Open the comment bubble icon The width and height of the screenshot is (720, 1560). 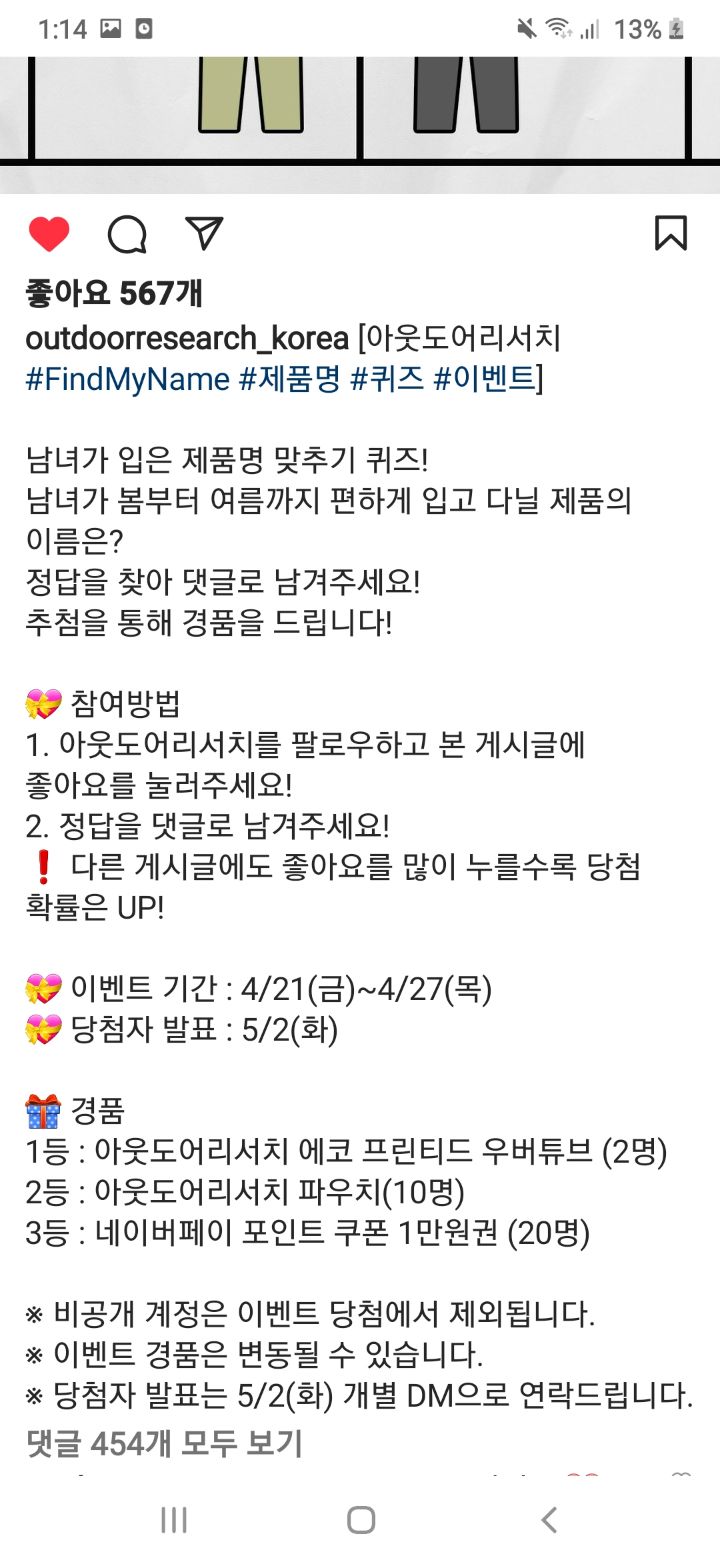click(x=127, y=234)
